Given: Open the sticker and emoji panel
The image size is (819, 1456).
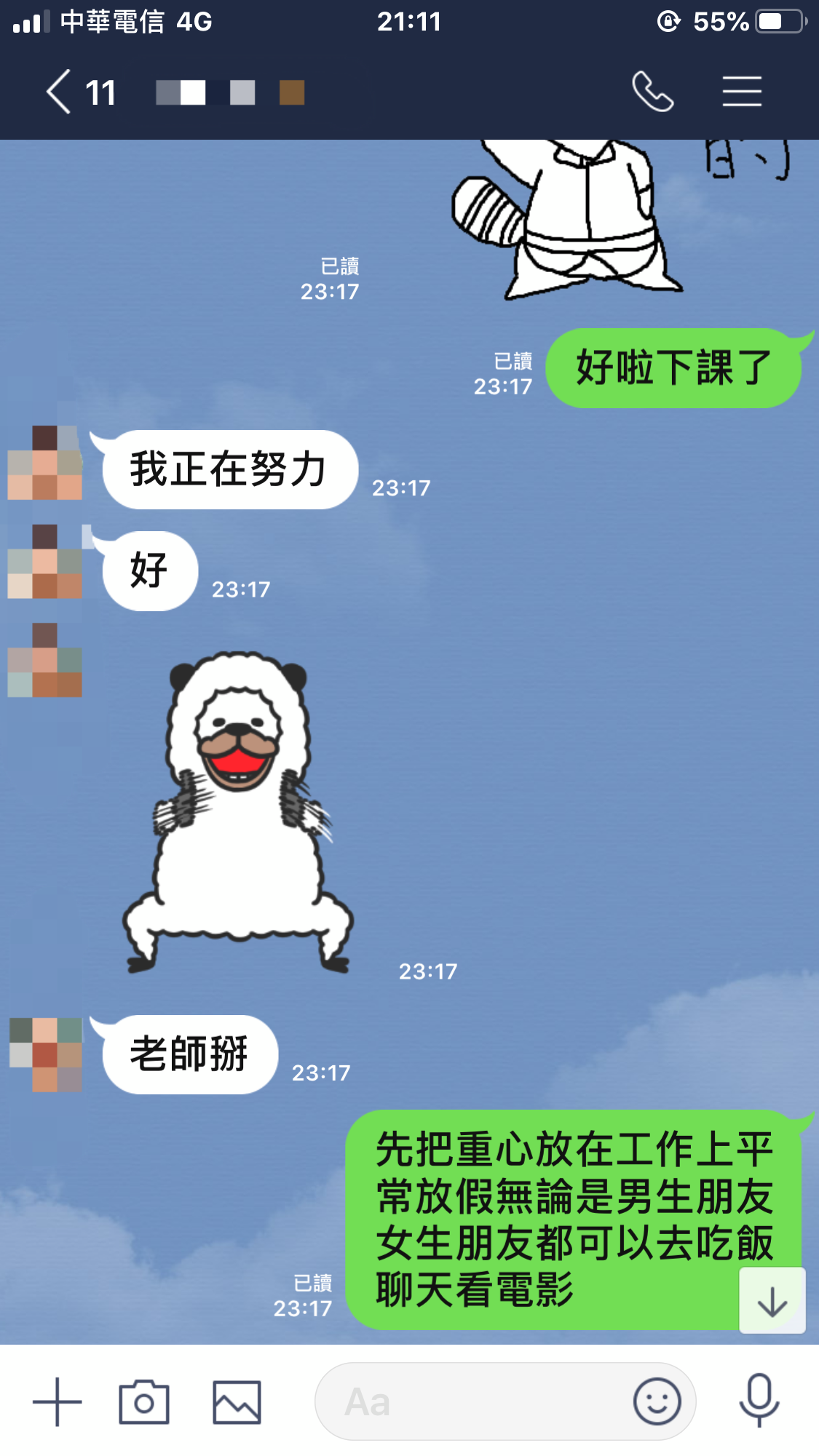Looking at the screenshot, I should click(657, 1401).
